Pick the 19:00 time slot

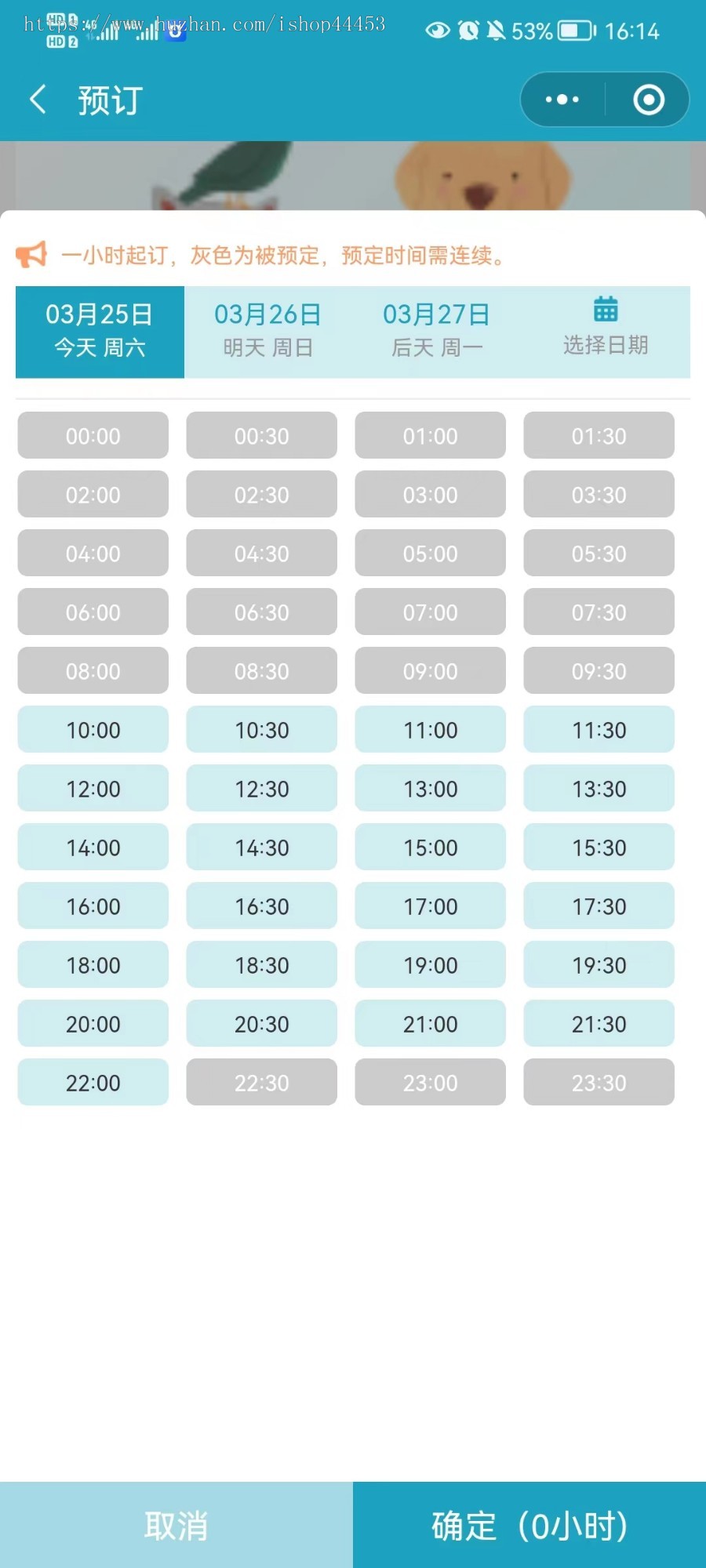431,964
